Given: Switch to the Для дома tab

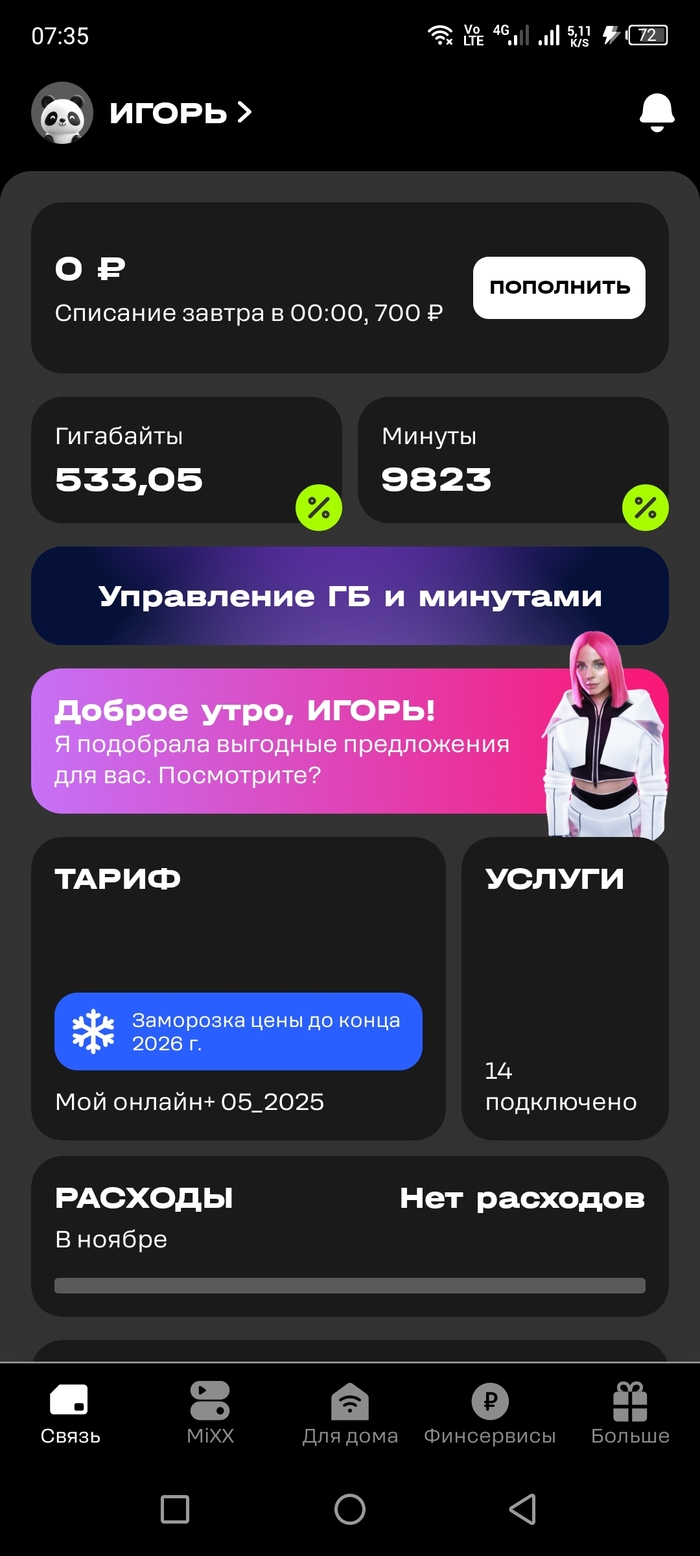Looking at the screenshot, I should point(350,1414).
